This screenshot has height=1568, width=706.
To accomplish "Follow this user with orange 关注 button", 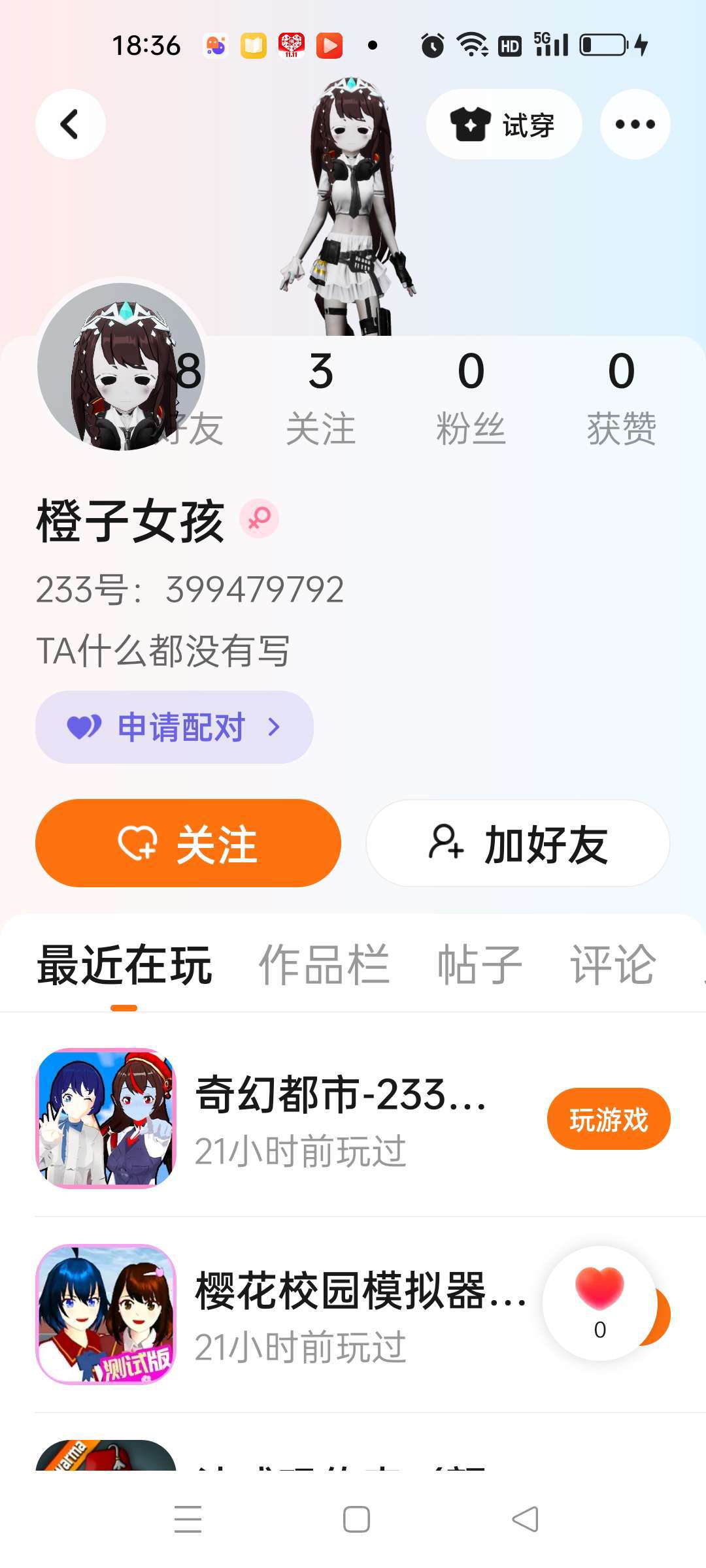I will point(188,843).
